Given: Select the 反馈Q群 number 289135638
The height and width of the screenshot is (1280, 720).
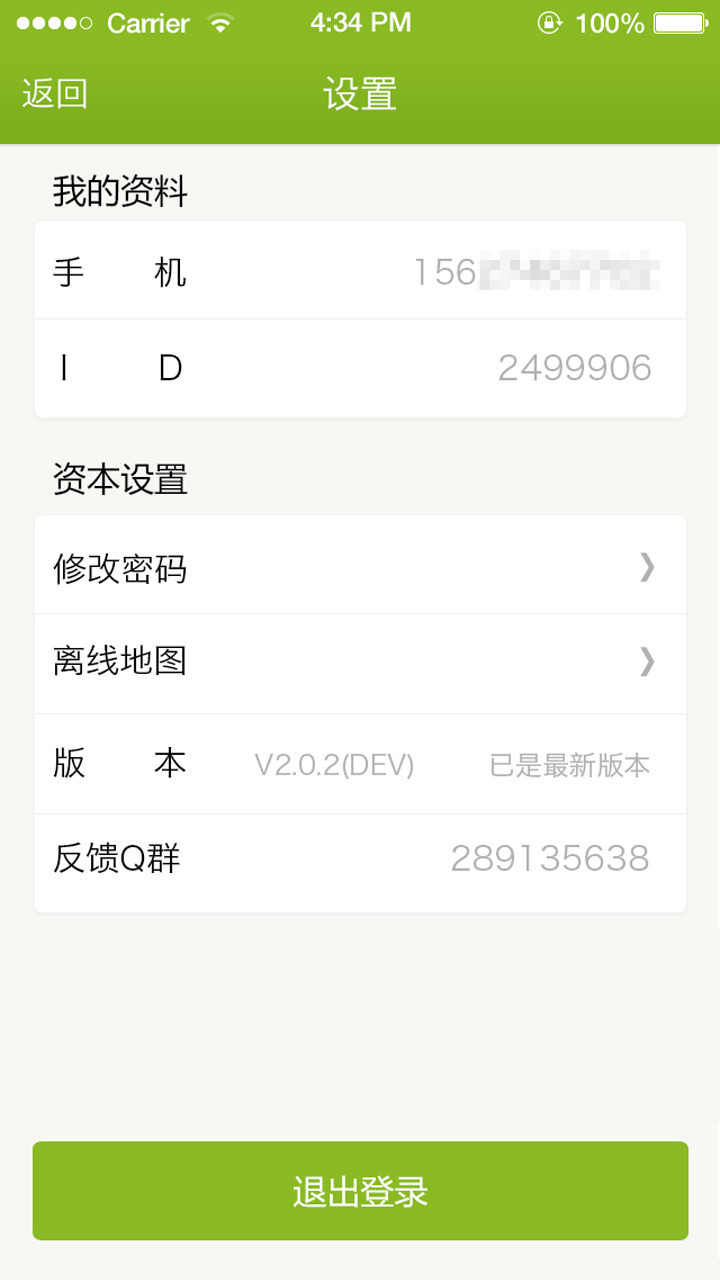Looking at the screenshot, I should tap(549, 858).
